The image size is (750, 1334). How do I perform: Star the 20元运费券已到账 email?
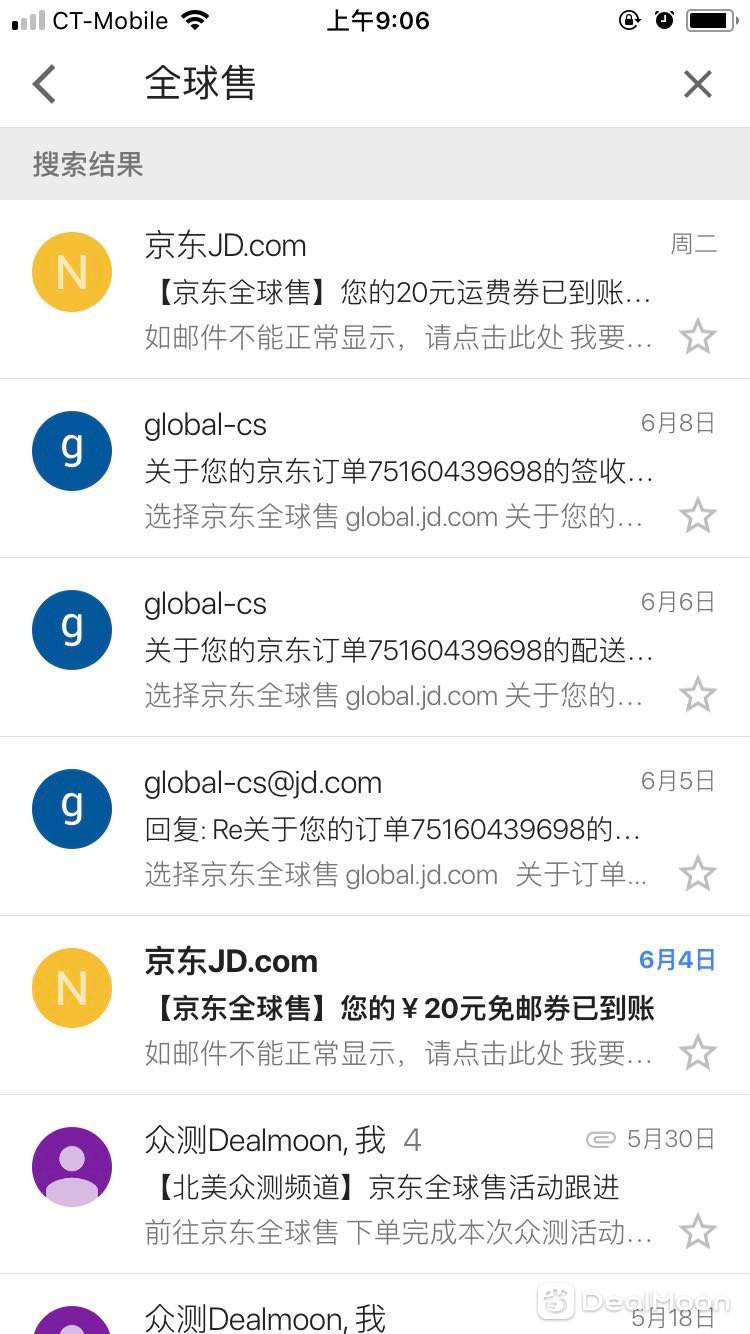697,337
